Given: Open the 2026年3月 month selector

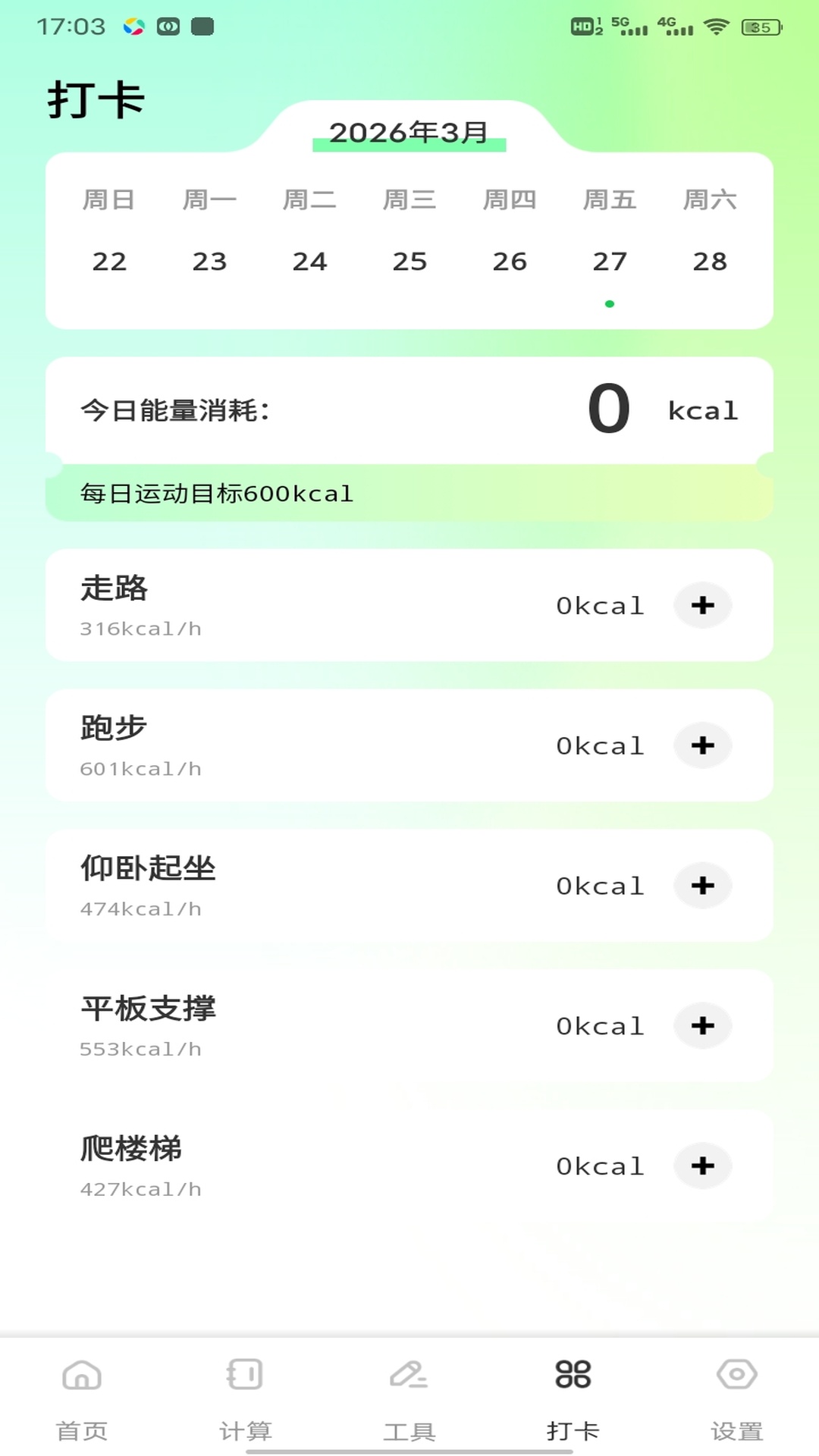Looking at the screenshot, I should click(x=409, y=130).
